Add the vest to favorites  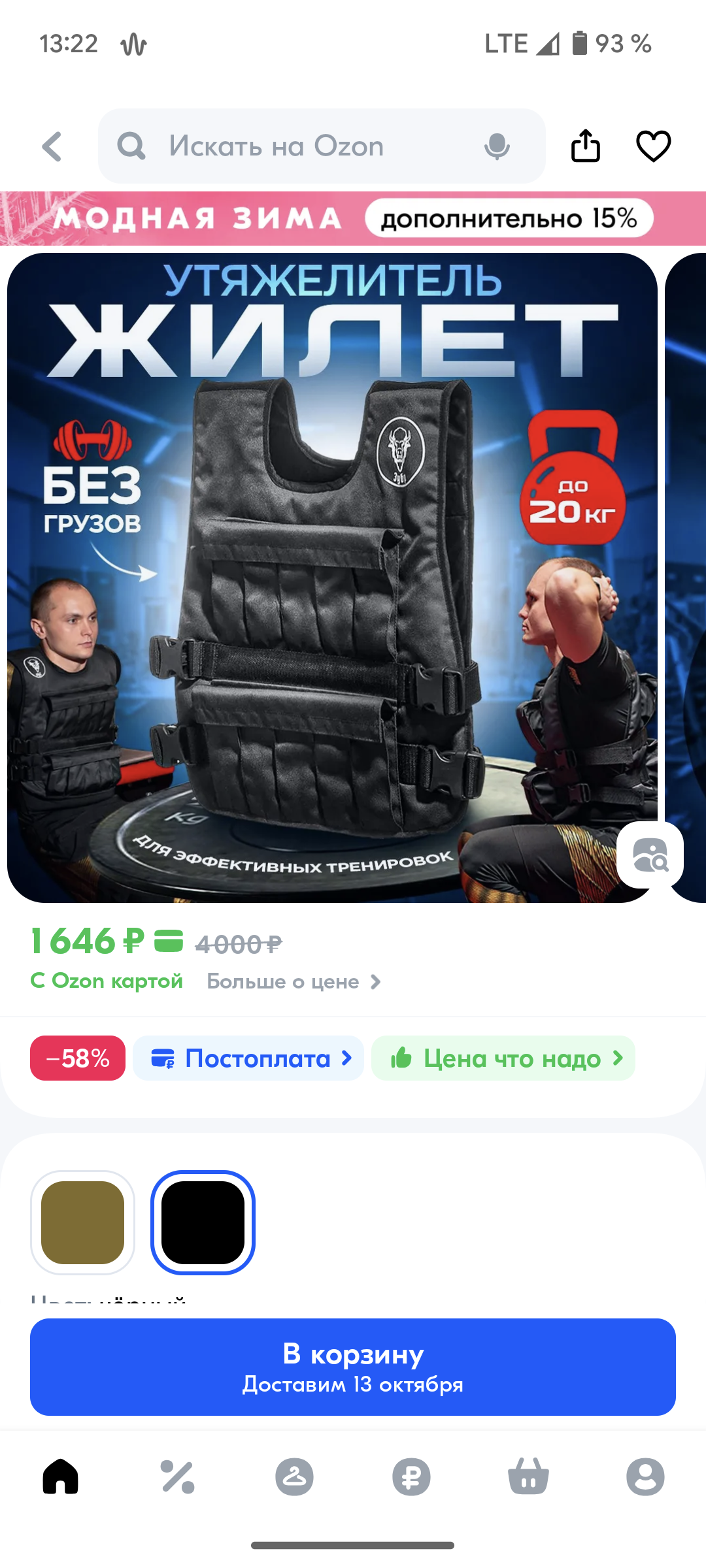click(654, 146)
